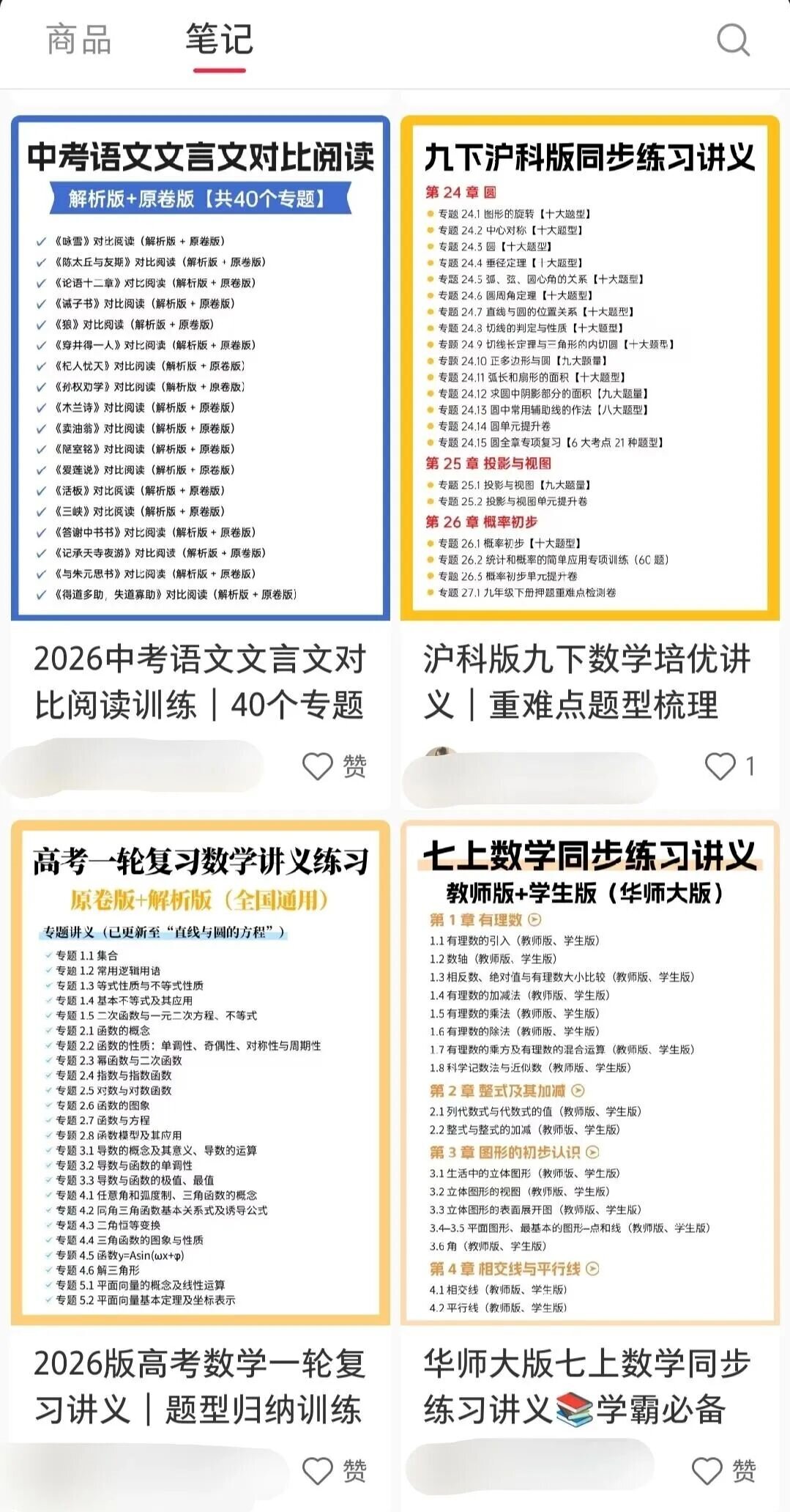Open the 高考数学一轮复习讲义 note
The height and width of the screenshot is (1512, 790).
pos(201,1073)
